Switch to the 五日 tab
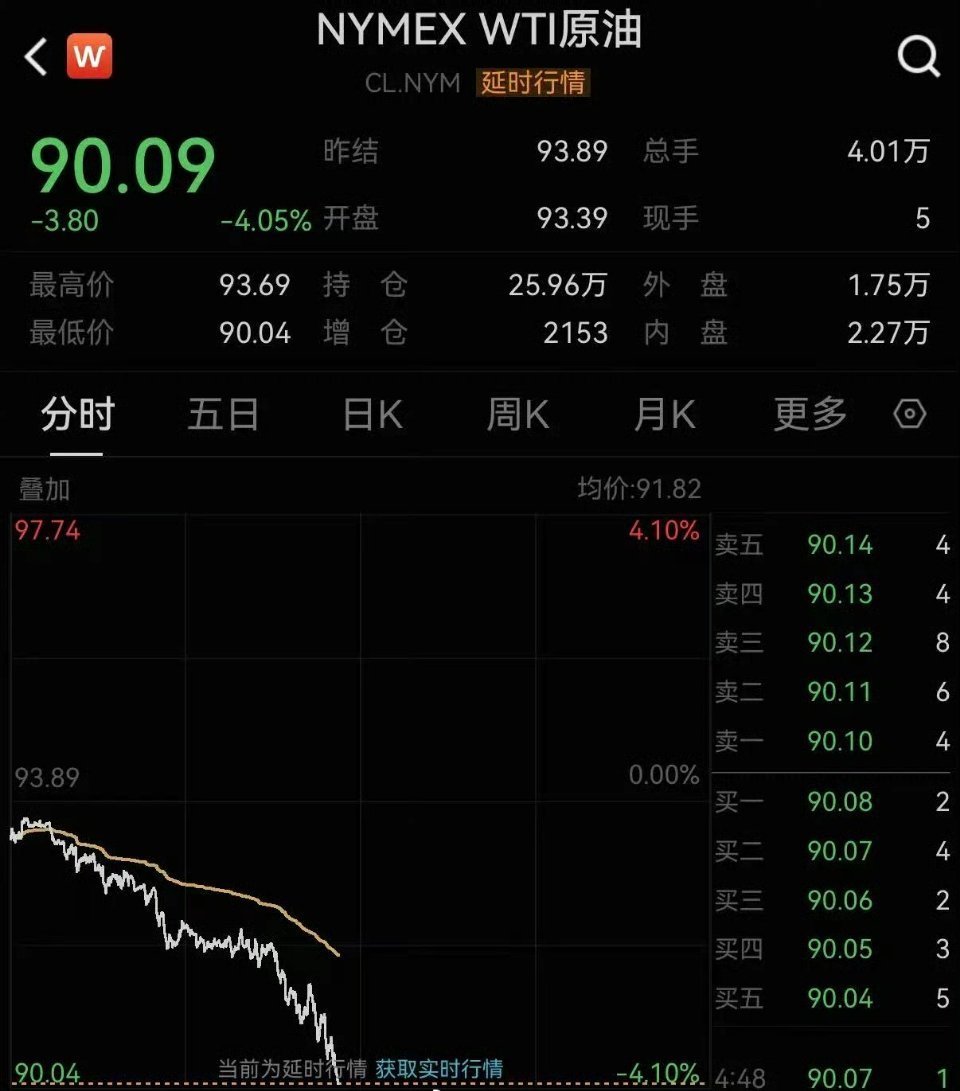 [x=223, y=414]
